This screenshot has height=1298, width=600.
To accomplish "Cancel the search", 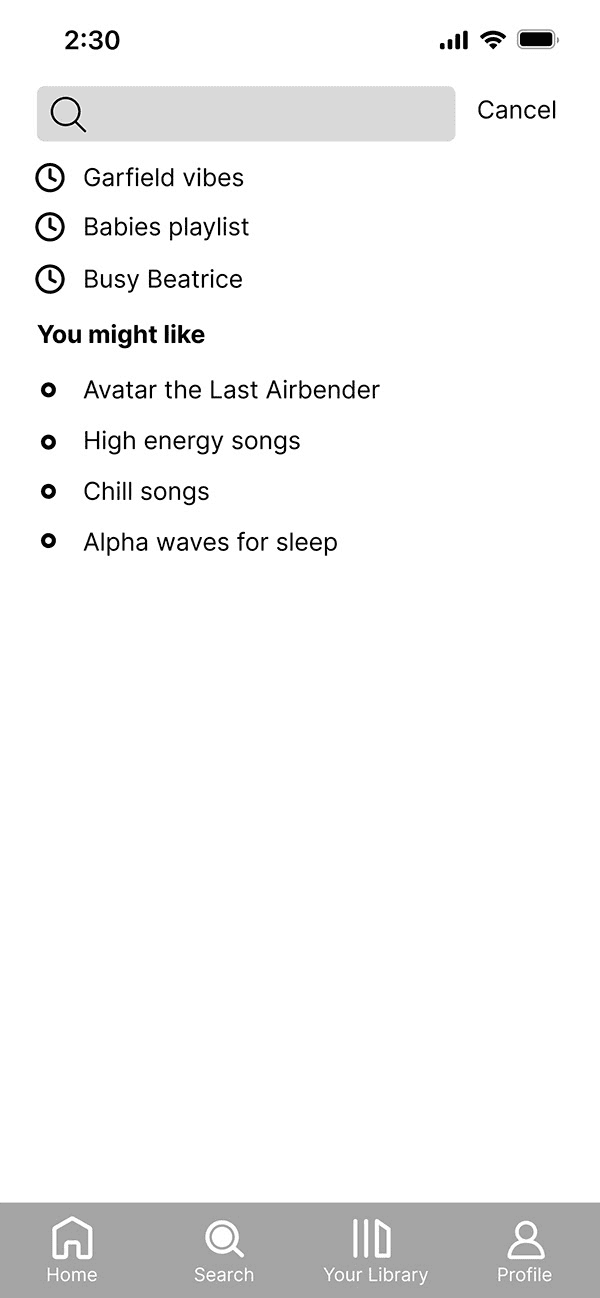I will pyautogui.click(x=516, y=110).
